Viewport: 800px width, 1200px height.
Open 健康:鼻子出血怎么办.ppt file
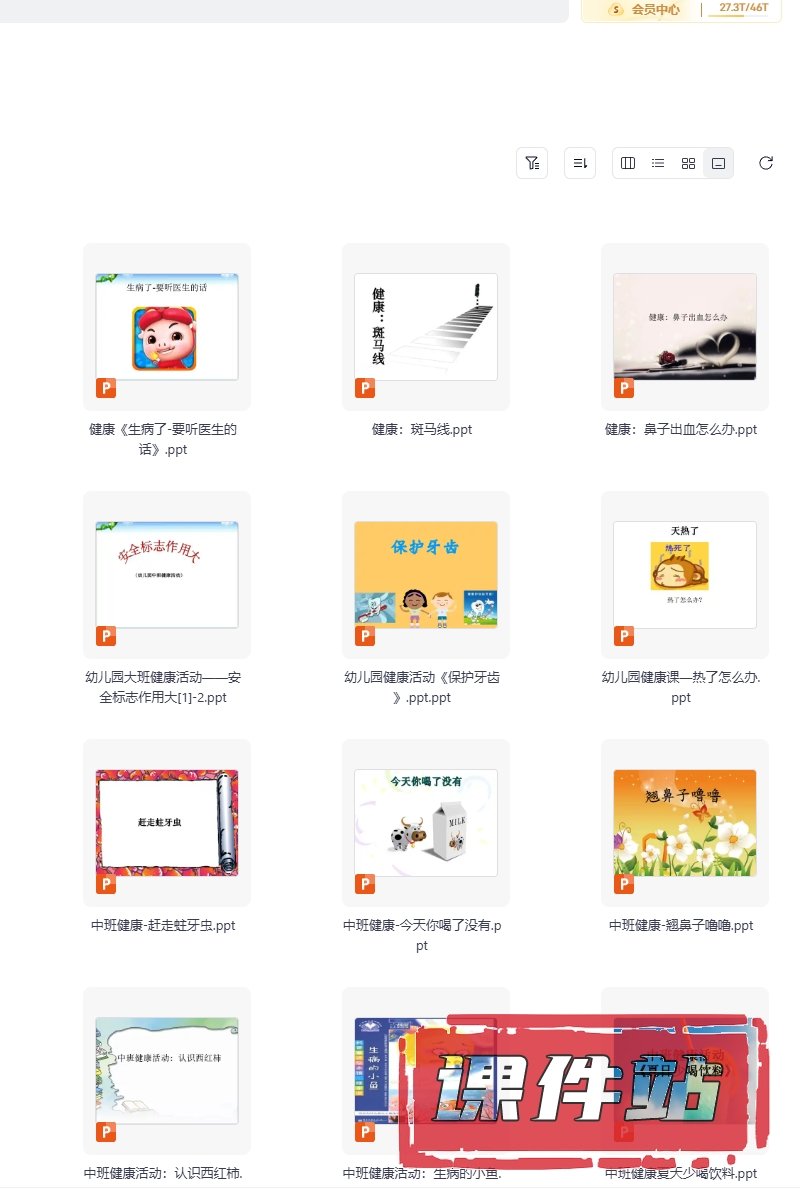[685, 327]
